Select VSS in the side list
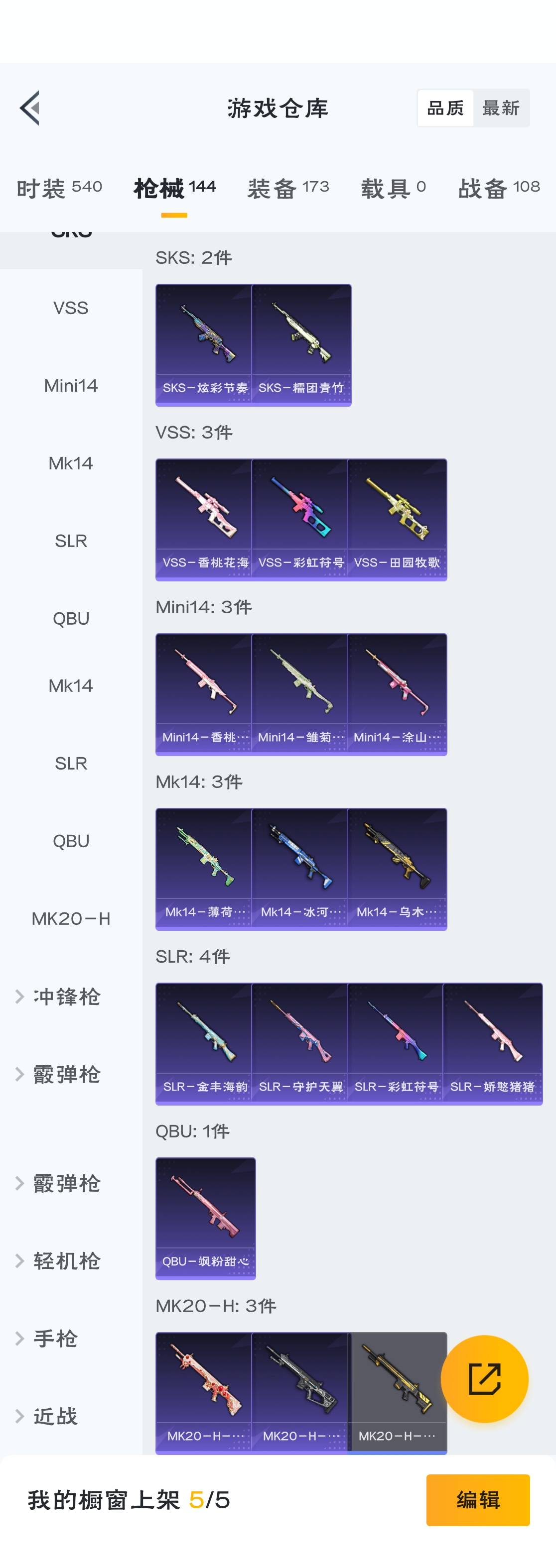This screenshot has height=1568, width=556. (x=71, y=308)
